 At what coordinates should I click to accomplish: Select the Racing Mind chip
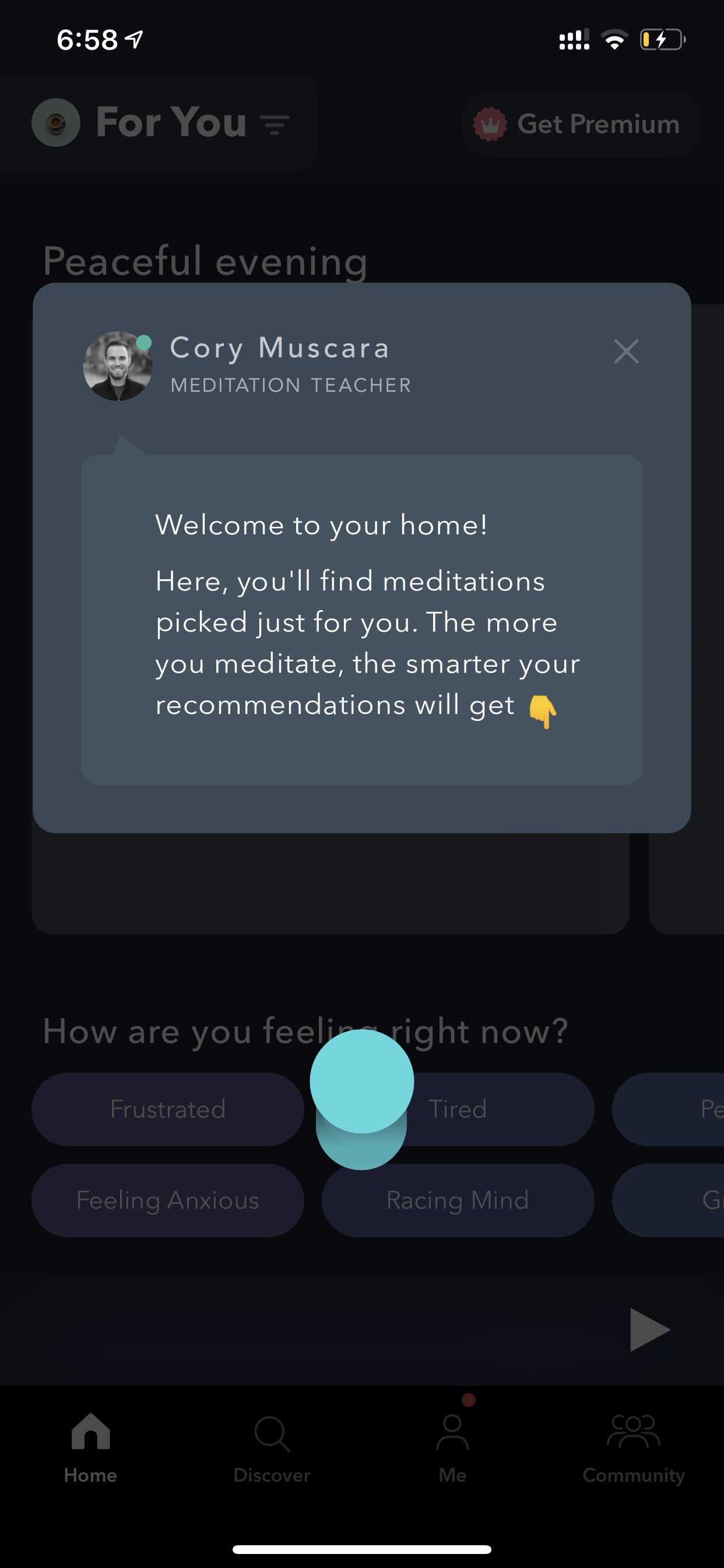click(x=458, y=1200)
